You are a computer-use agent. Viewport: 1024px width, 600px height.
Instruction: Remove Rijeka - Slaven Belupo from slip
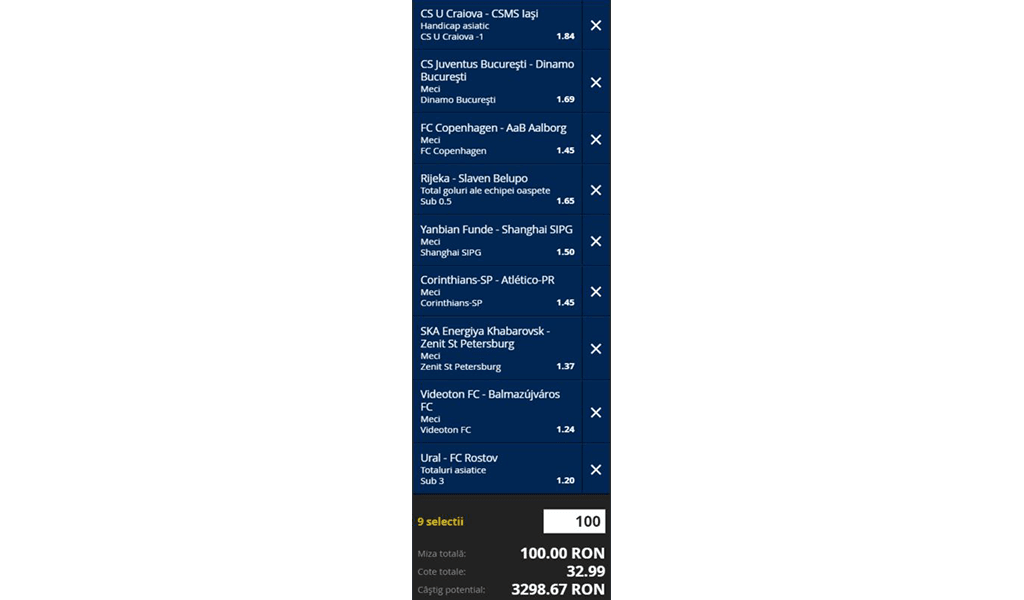596,190
